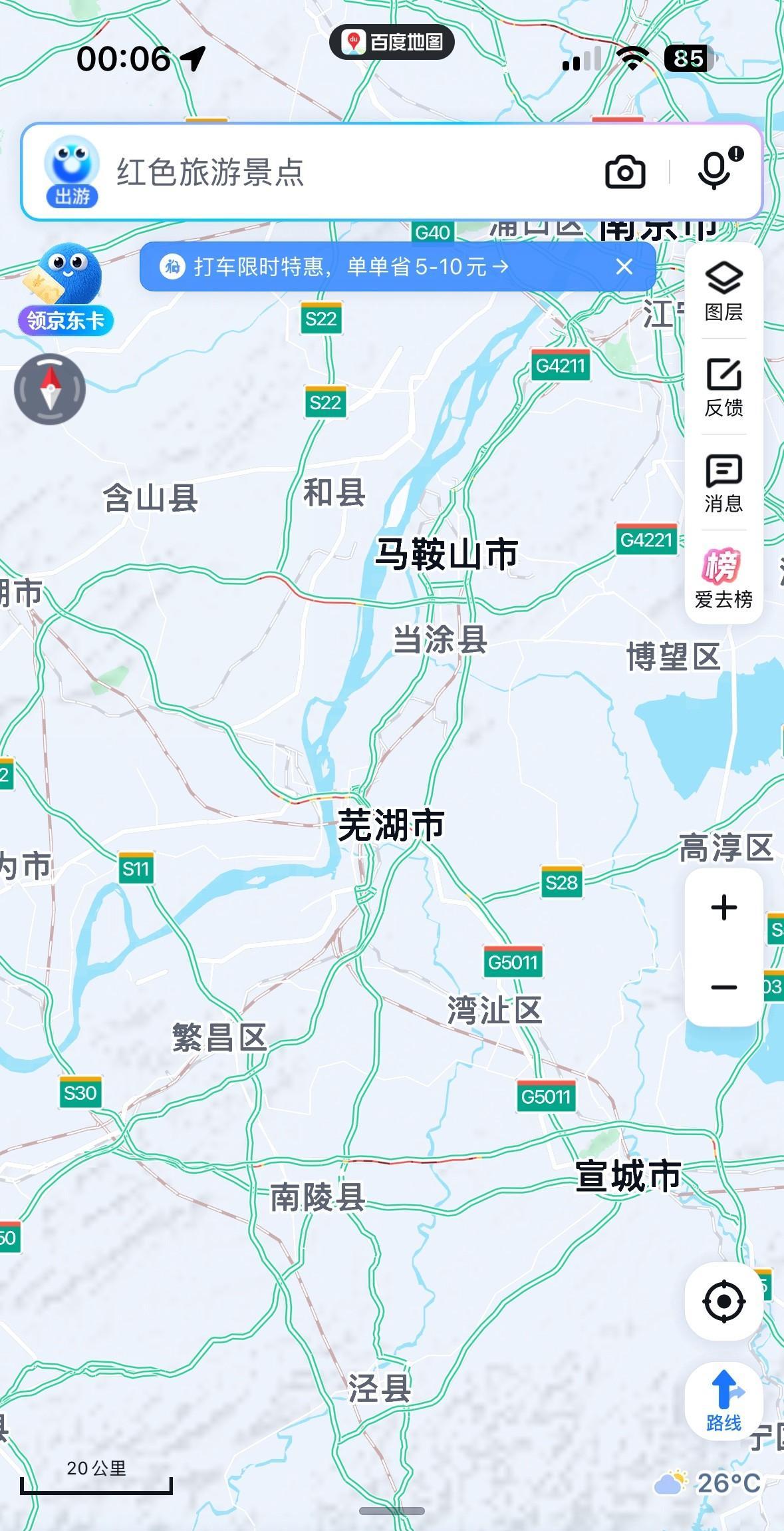Open the 出游 assistant icon

click(x=72, y=172)
